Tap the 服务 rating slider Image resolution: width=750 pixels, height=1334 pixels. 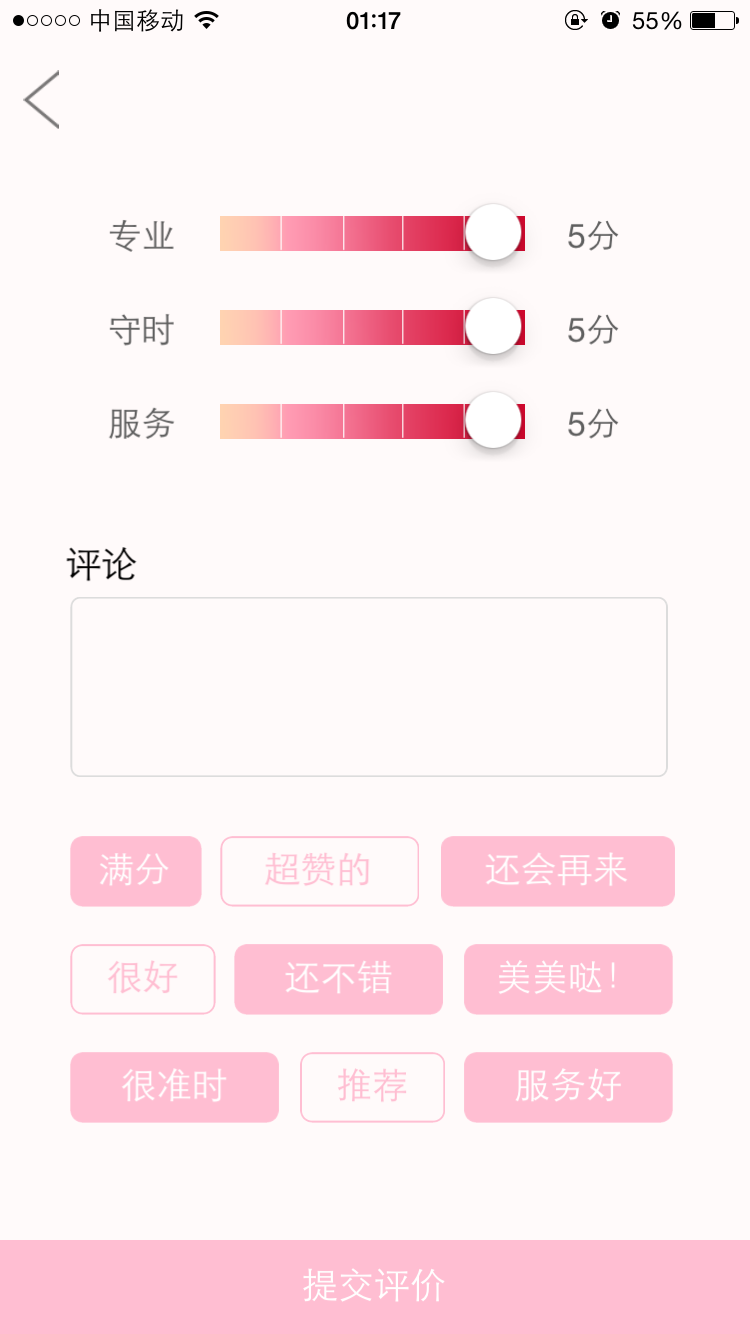[x=372, y=422]
